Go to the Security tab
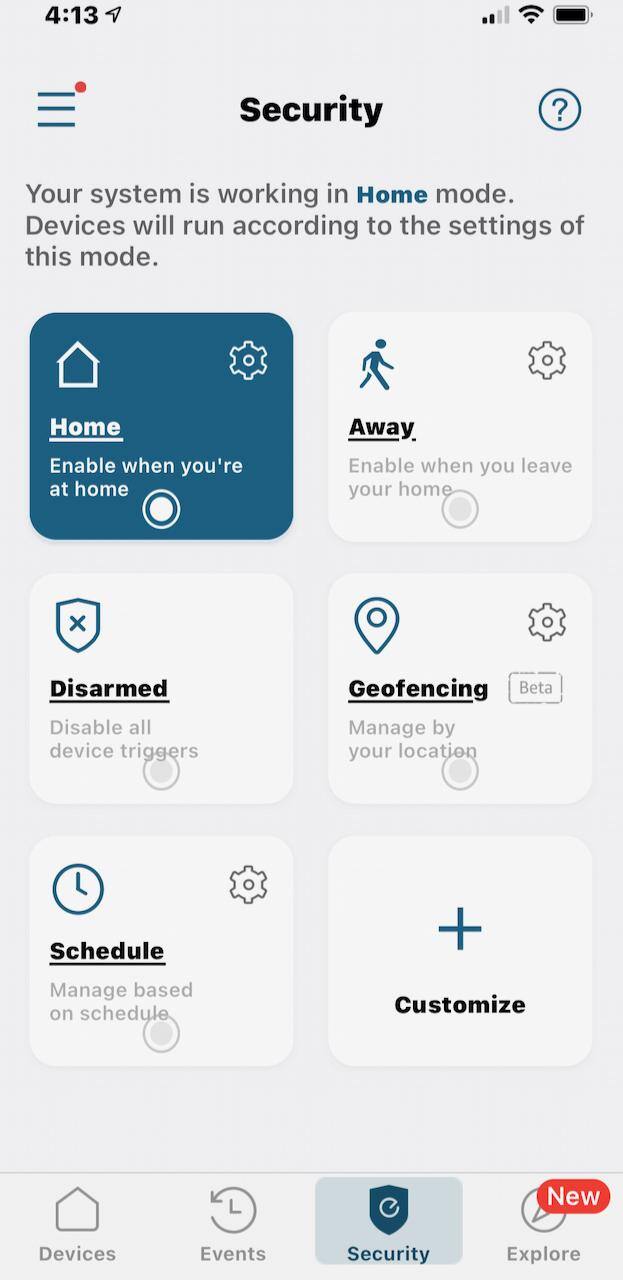The width and height of the screenshot is (623, 1280). pyautogui.click(x=388, y=1224)
